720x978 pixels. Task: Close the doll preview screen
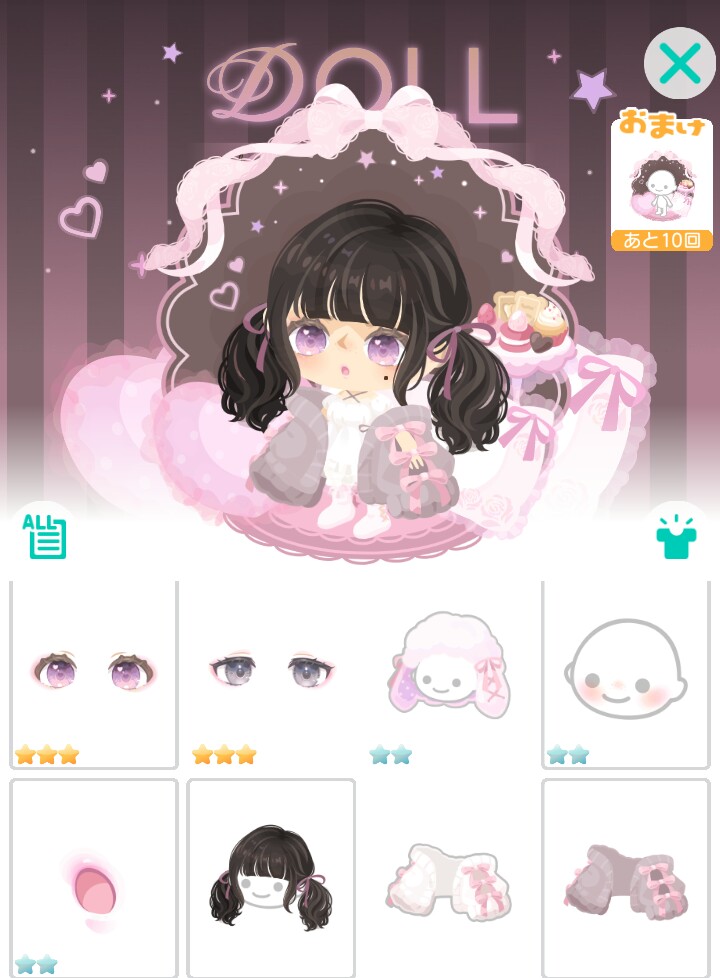click(x=679, y=63)
